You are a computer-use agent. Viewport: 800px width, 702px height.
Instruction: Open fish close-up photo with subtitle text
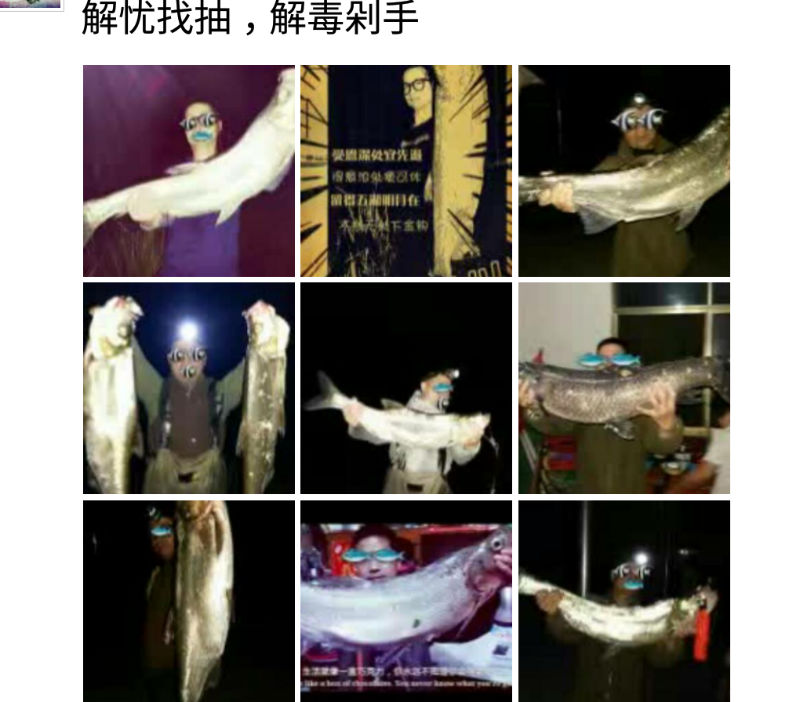tap(406, 601)
